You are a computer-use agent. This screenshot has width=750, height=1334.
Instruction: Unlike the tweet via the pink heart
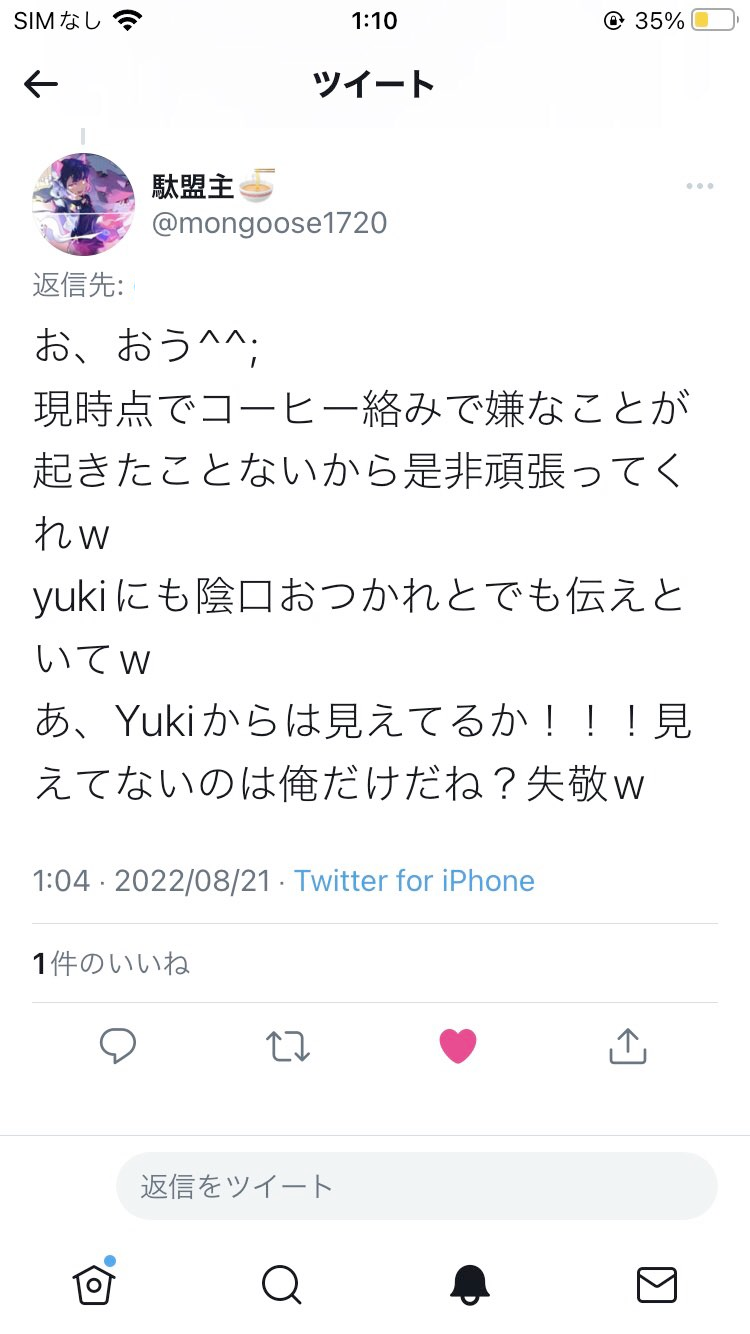point(458,1046)
